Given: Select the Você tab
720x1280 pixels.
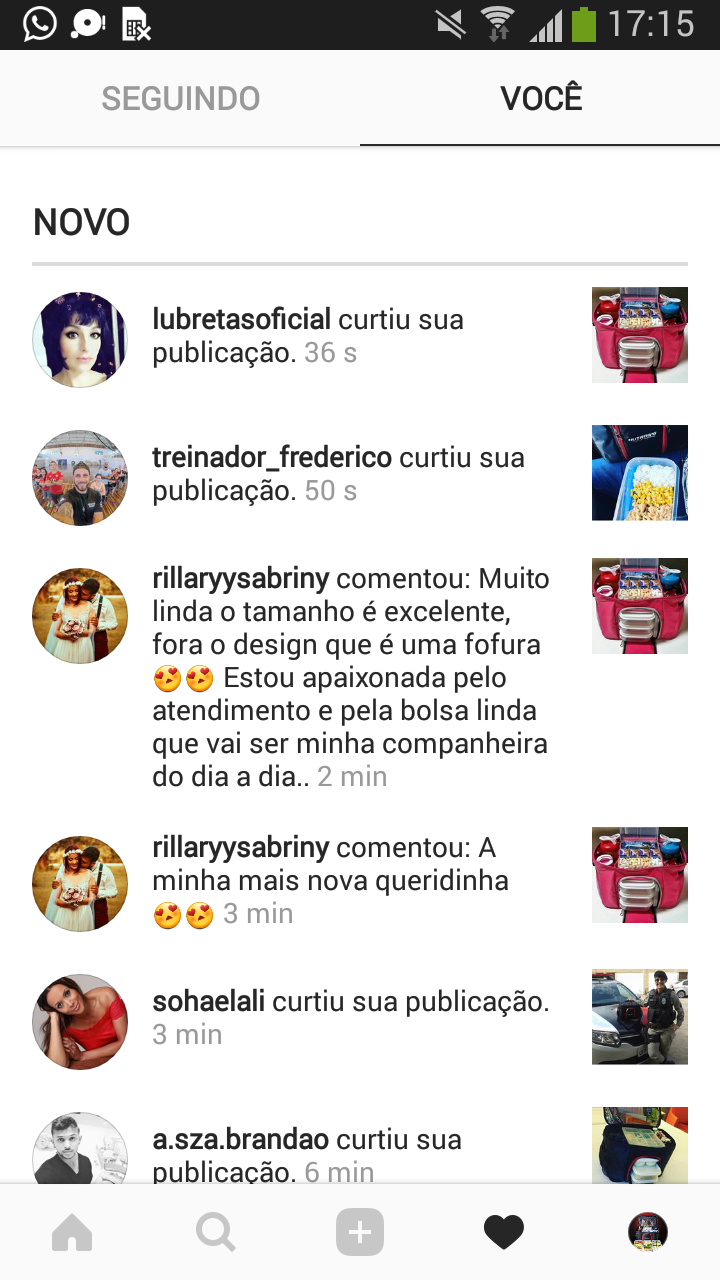Looking at the screenshot, I should pos(541,99).
